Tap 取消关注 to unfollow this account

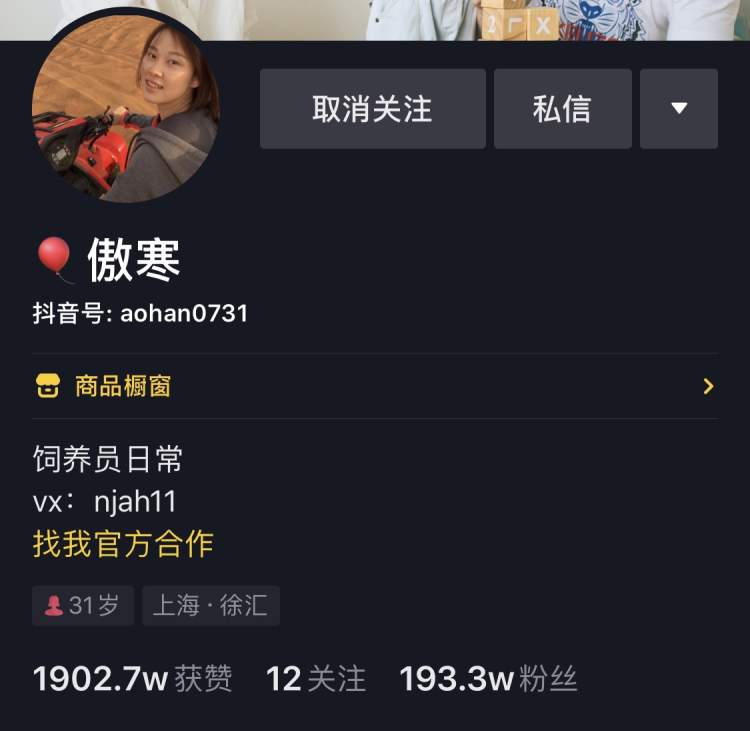(372, 109)
